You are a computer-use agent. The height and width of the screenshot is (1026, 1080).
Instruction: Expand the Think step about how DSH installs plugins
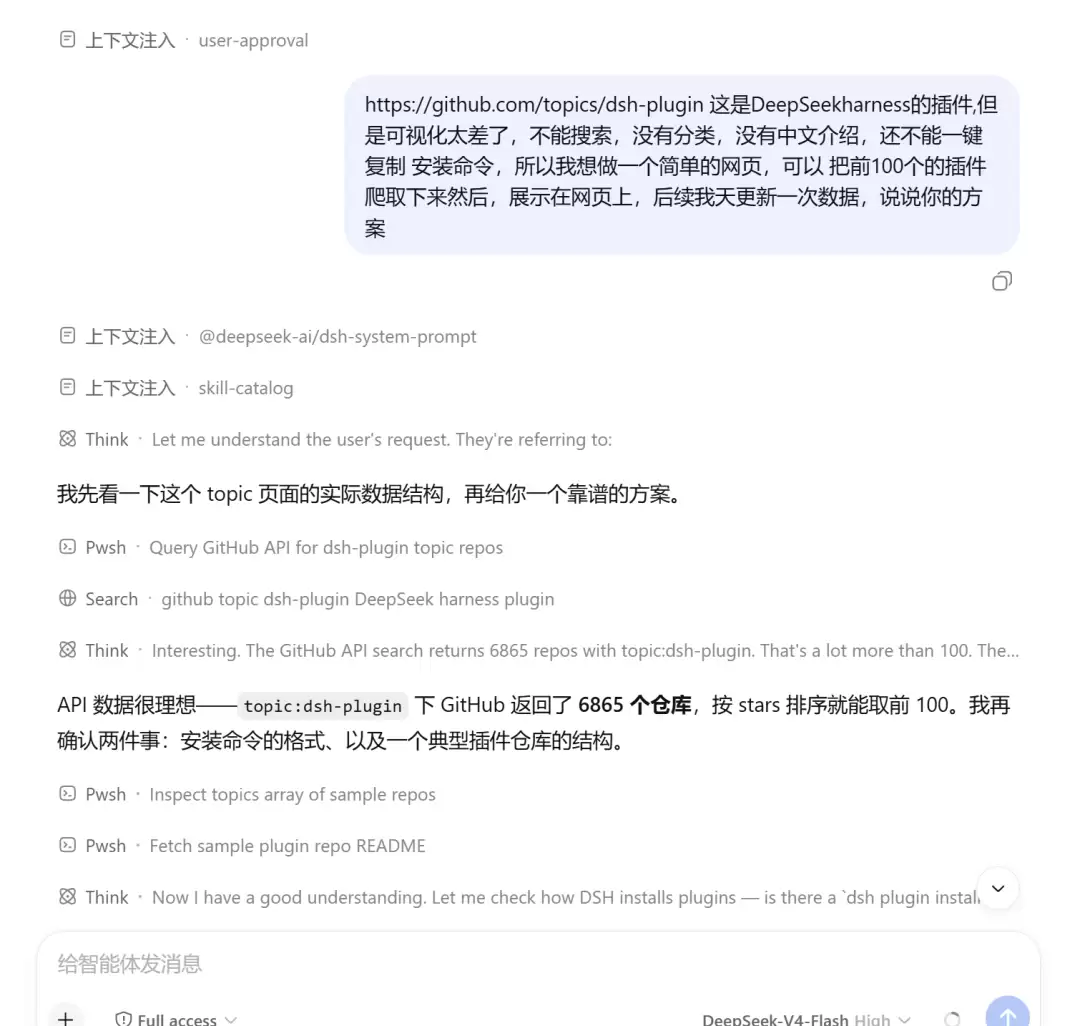(518, 897)
